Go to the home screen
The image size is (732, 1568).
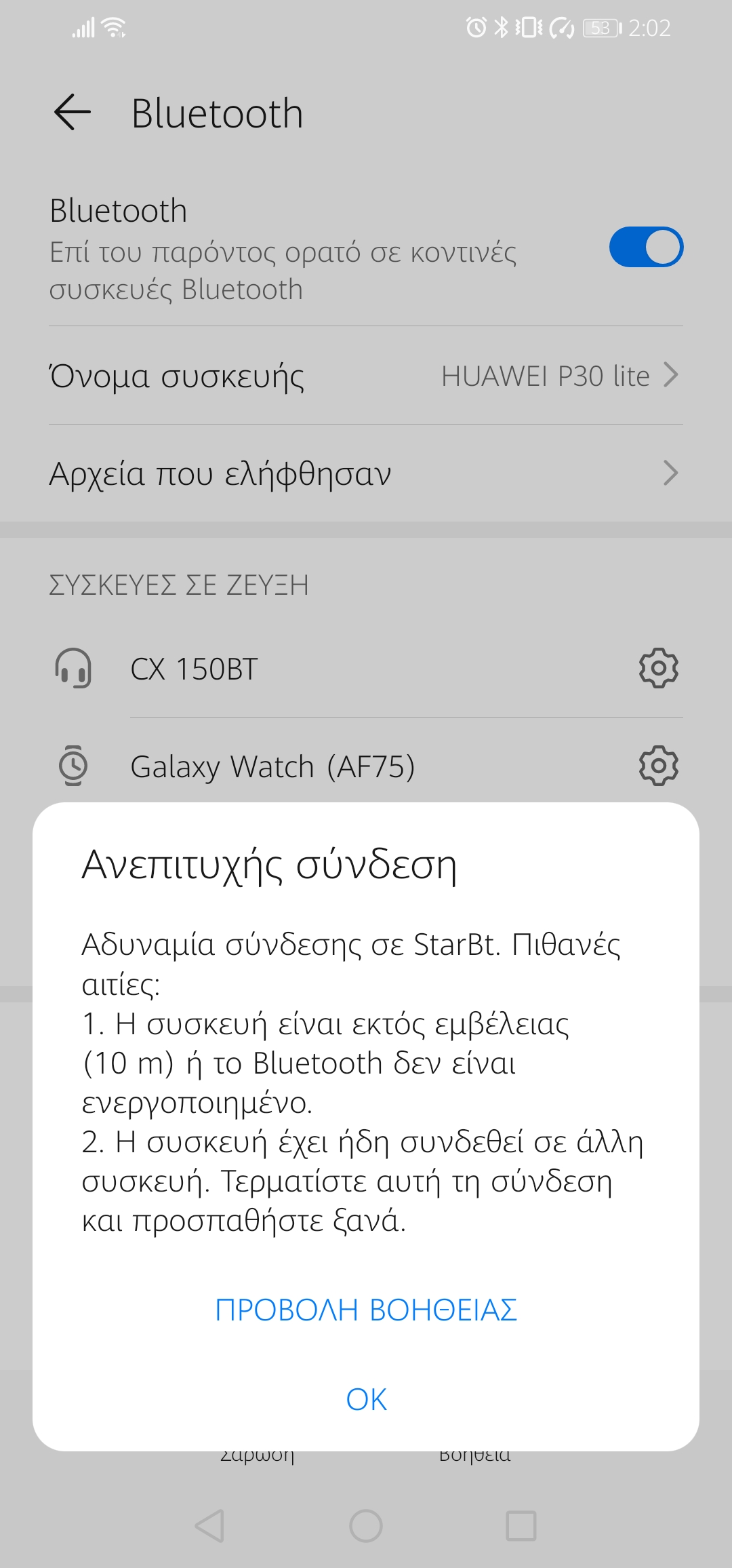(366, 1526)
